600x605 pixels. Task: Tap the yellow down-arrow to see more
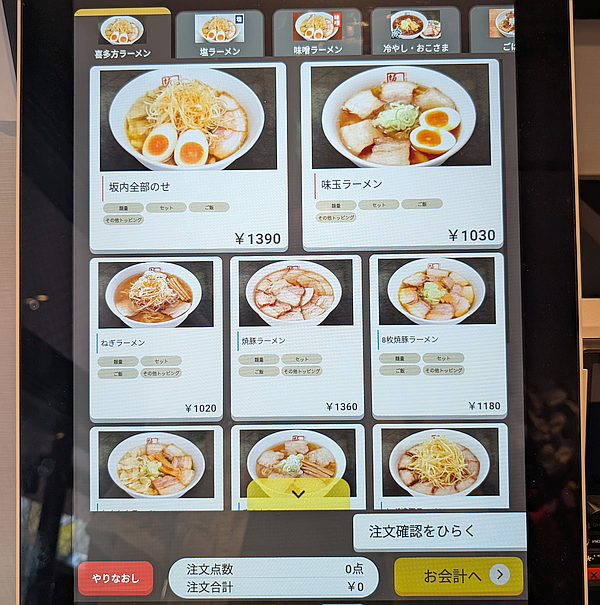(298, 494)
